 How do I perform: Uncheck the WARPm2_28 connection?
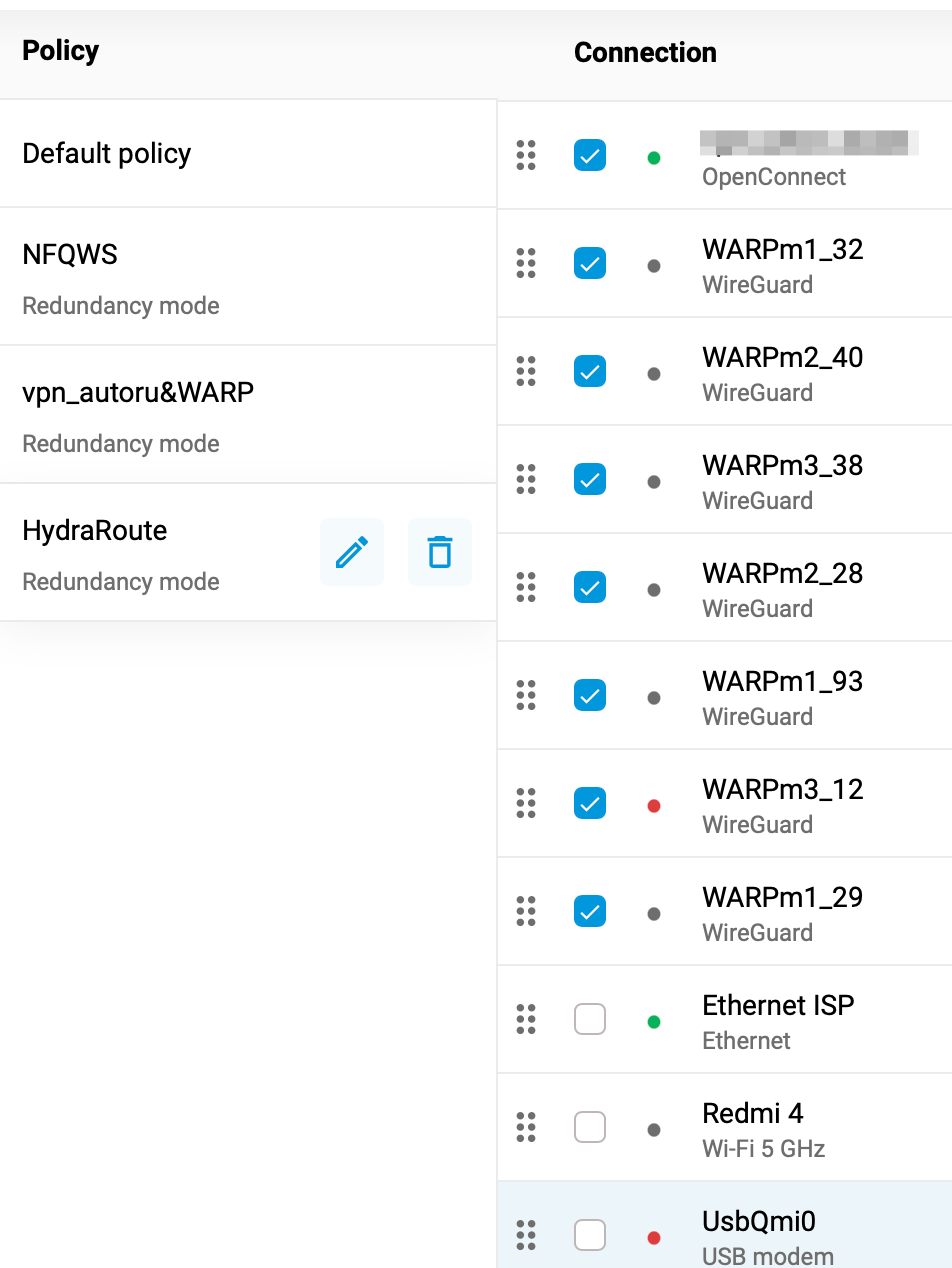coord(590,587)
